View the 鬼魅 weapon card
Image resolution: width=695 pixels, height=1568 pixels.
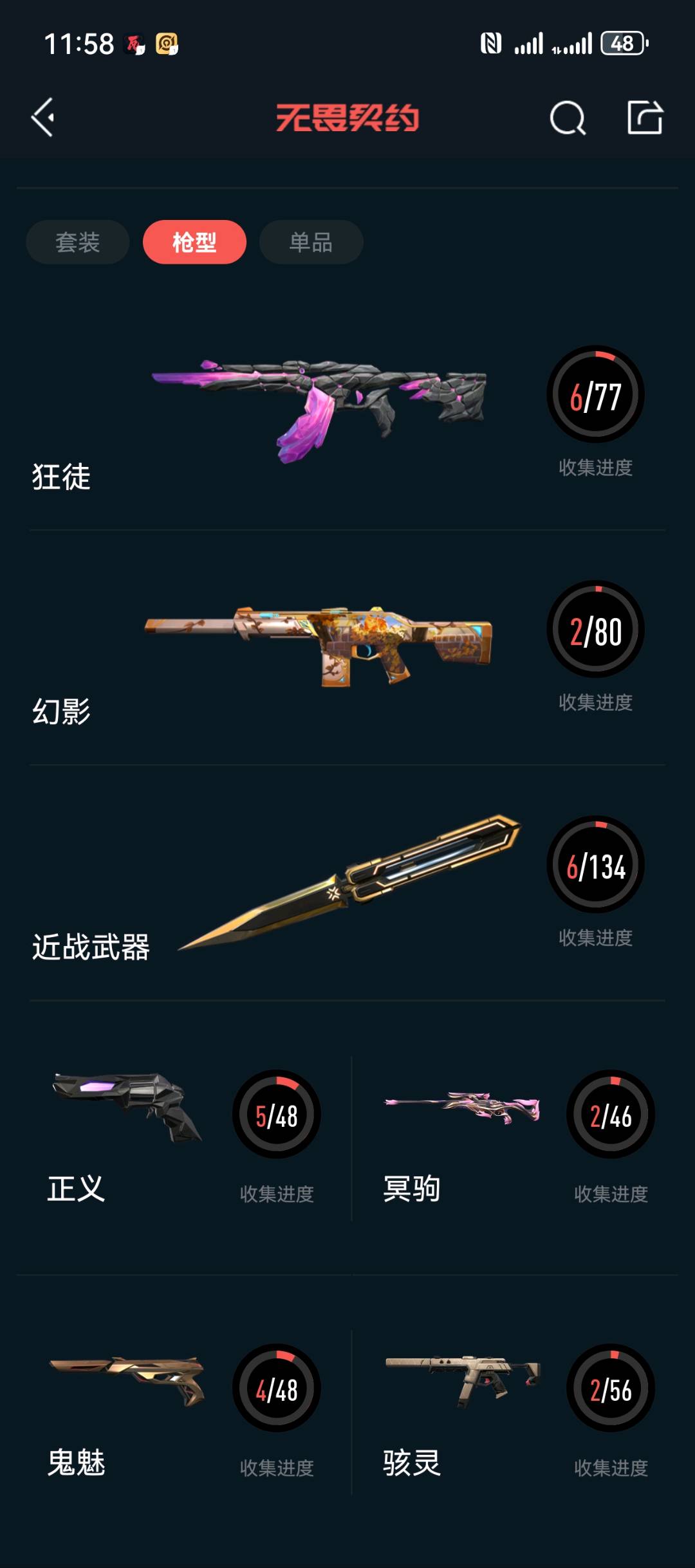[x=184, y=1412]
